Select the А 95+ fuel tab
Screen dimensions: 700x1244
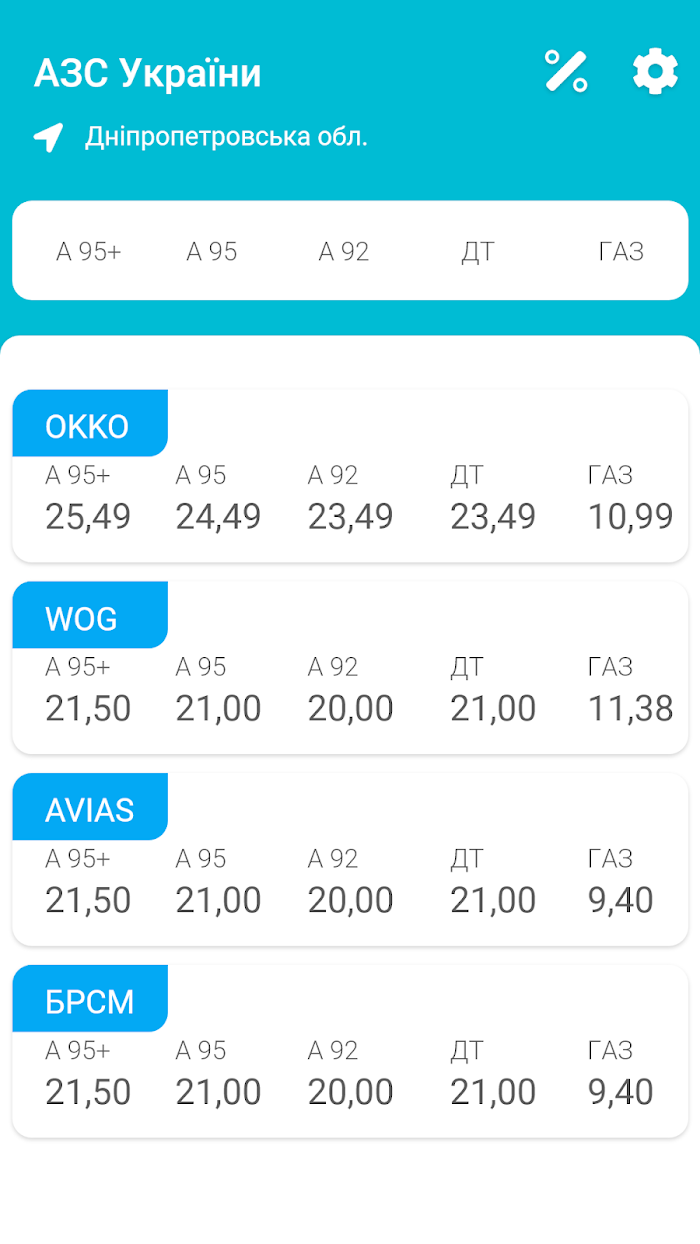pos(88,251)
